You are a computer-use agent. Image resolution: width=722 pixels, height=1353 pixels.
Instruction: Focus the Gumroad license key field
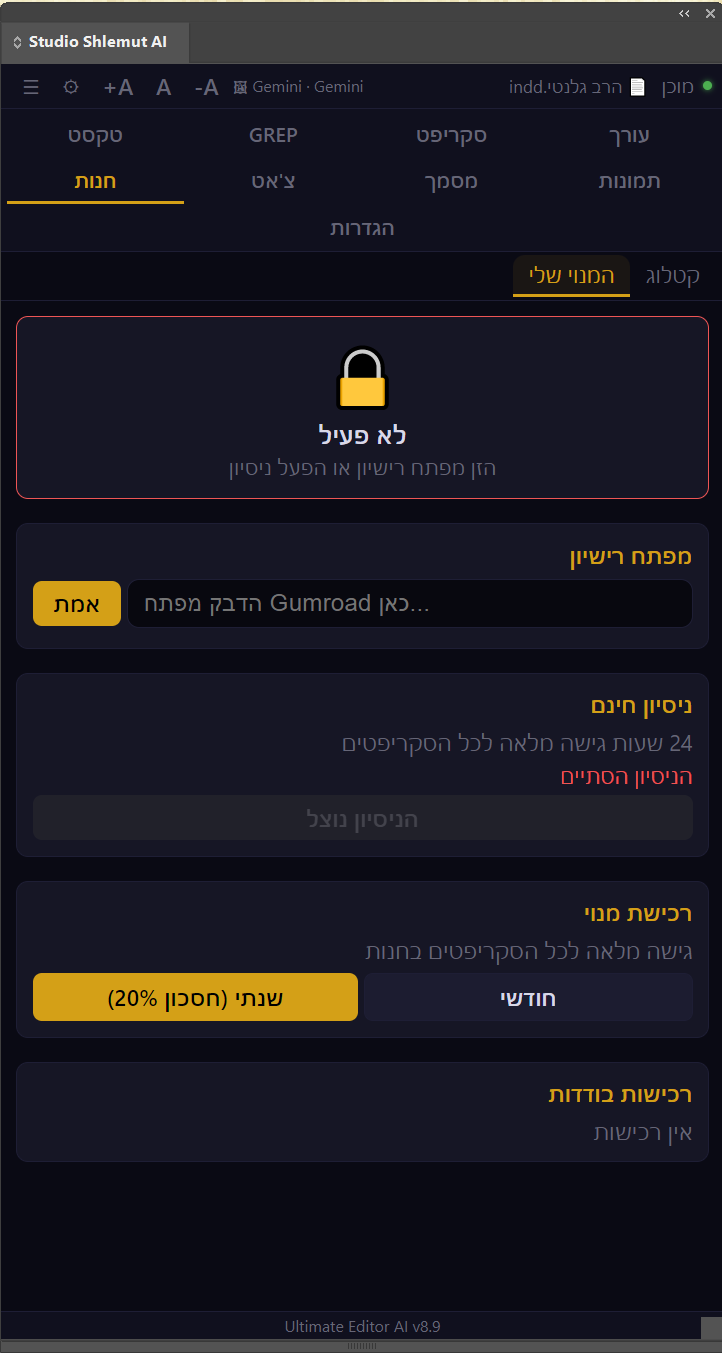[409, 604]
